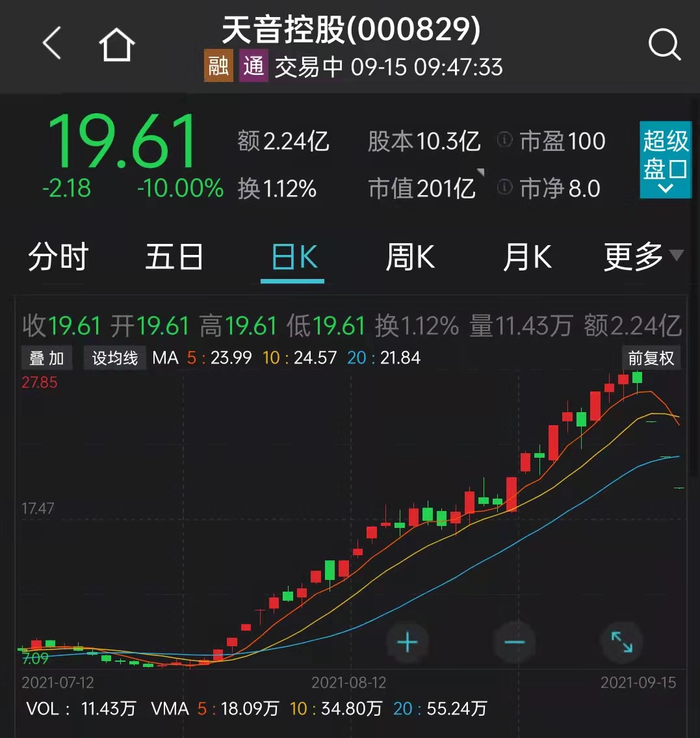Change the 前复权 adjustment mode

[x=651, y=357]
